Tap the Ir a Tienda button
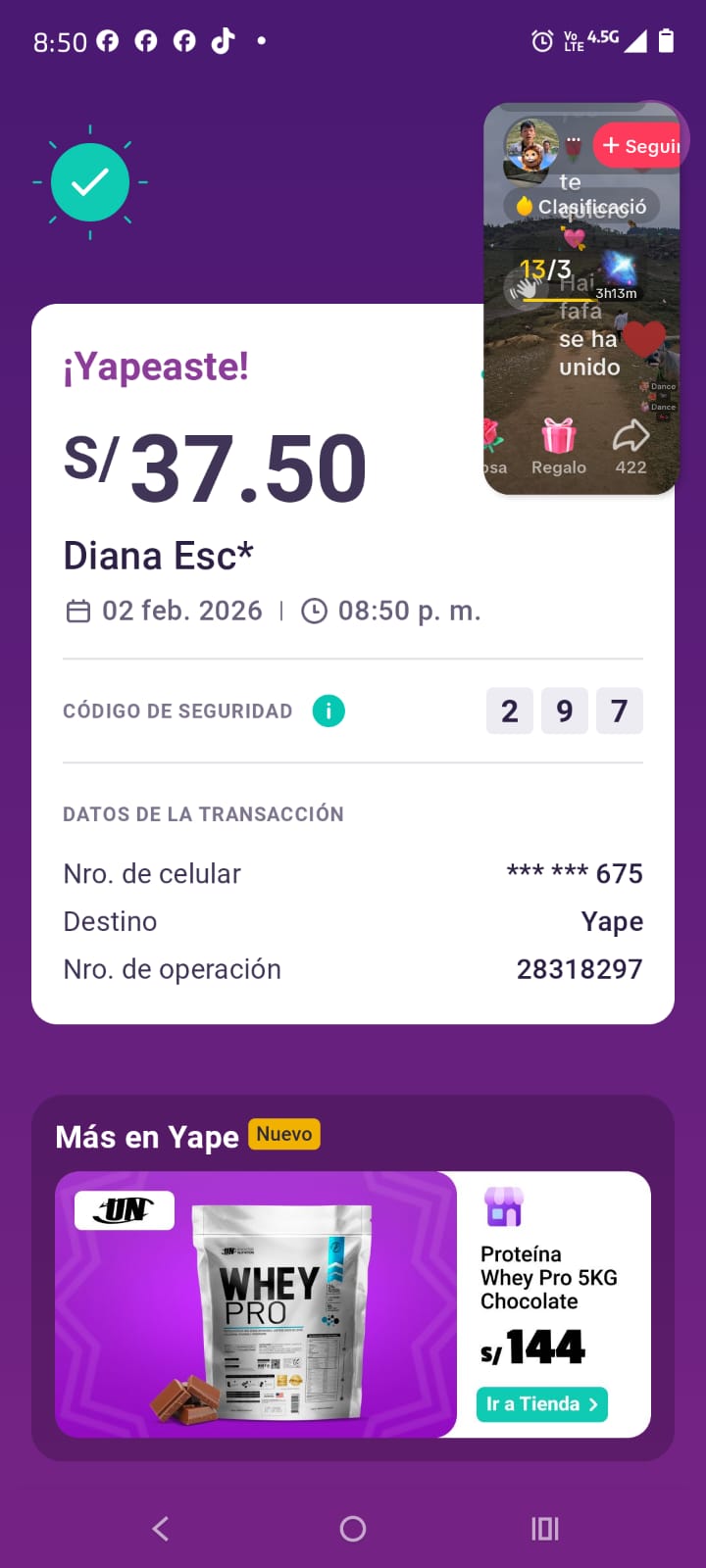This screenshot has width=706, height=1568. point(541,1403)
